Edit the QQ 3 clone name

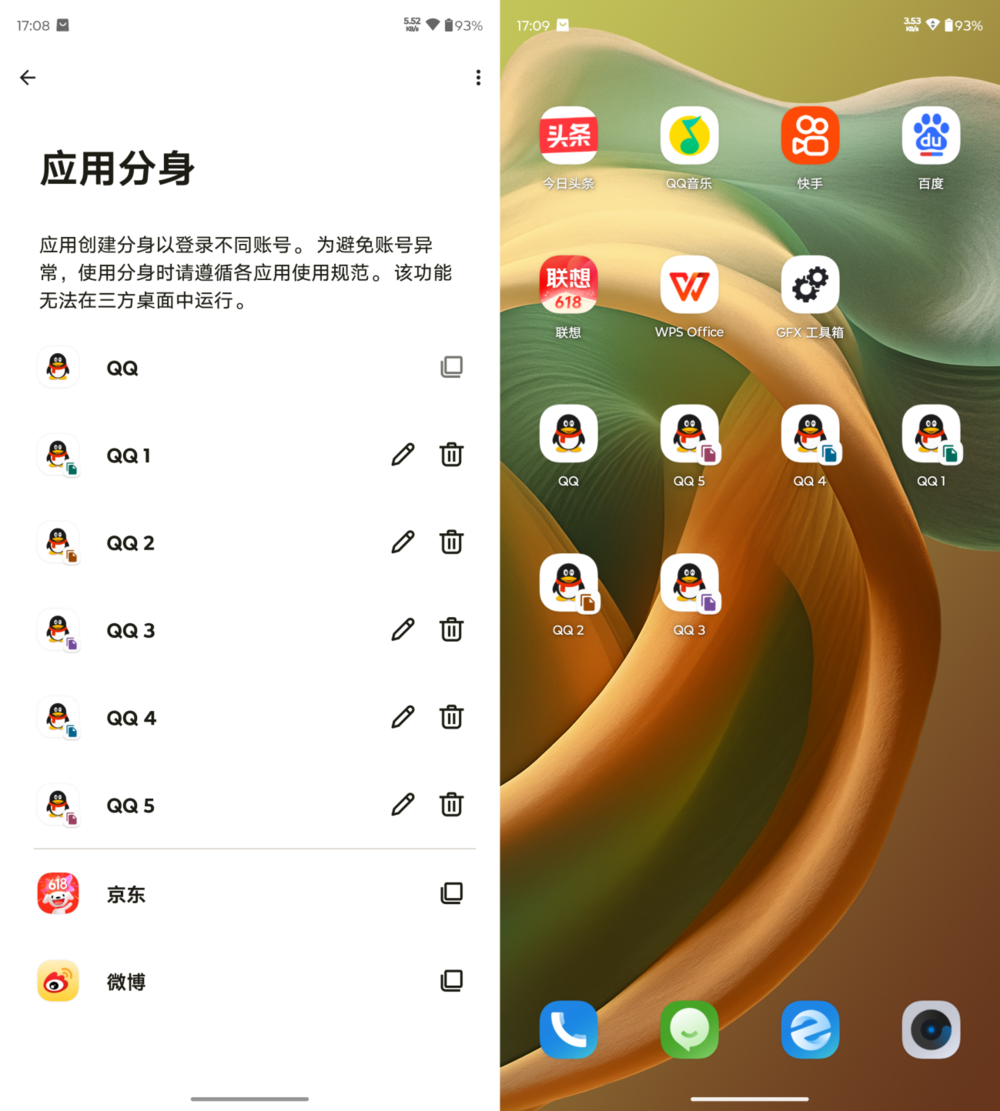(403, 630)
